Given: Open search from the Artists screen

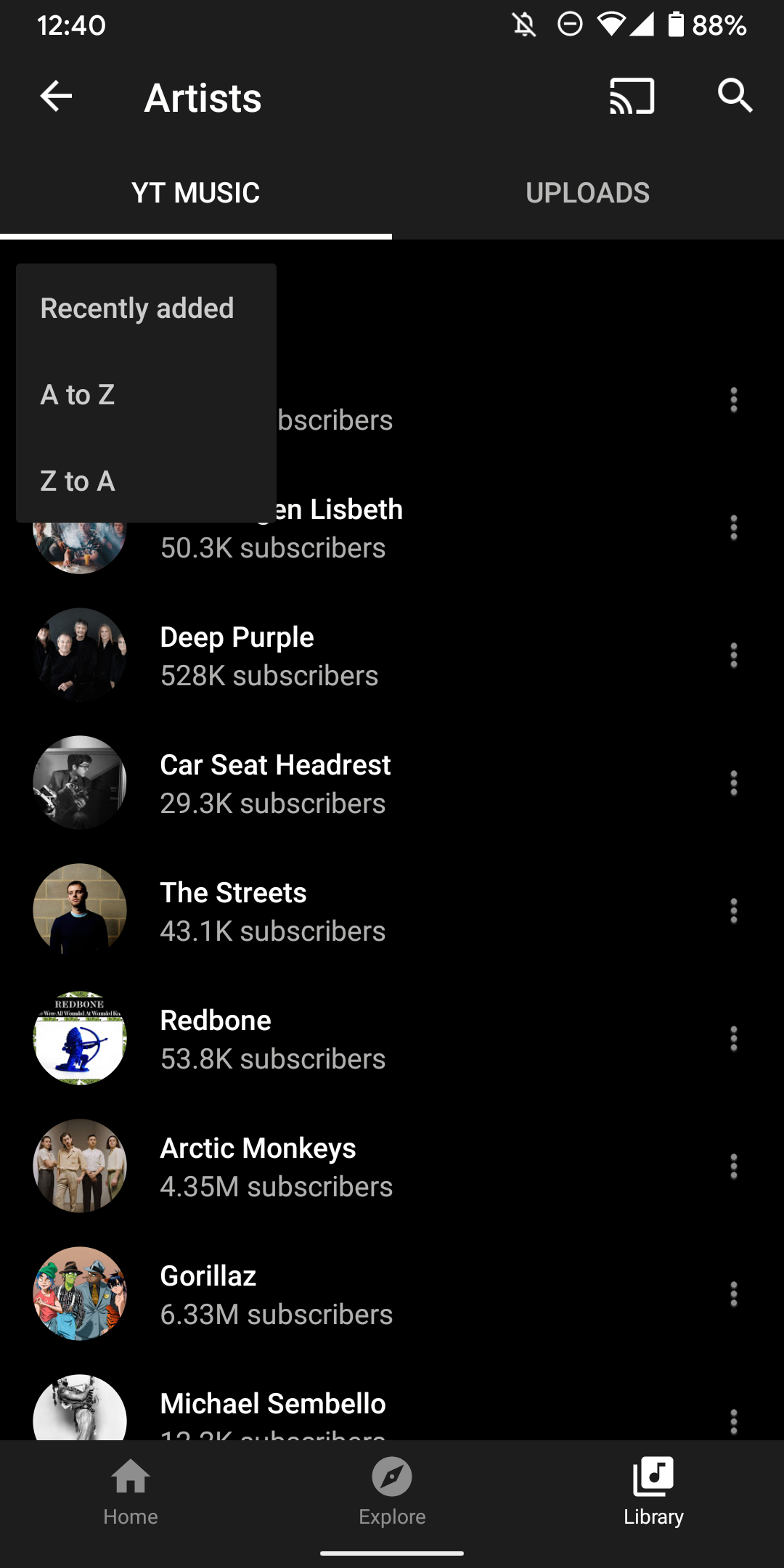Looking at the screenshot, I should (x=734, y=97).
